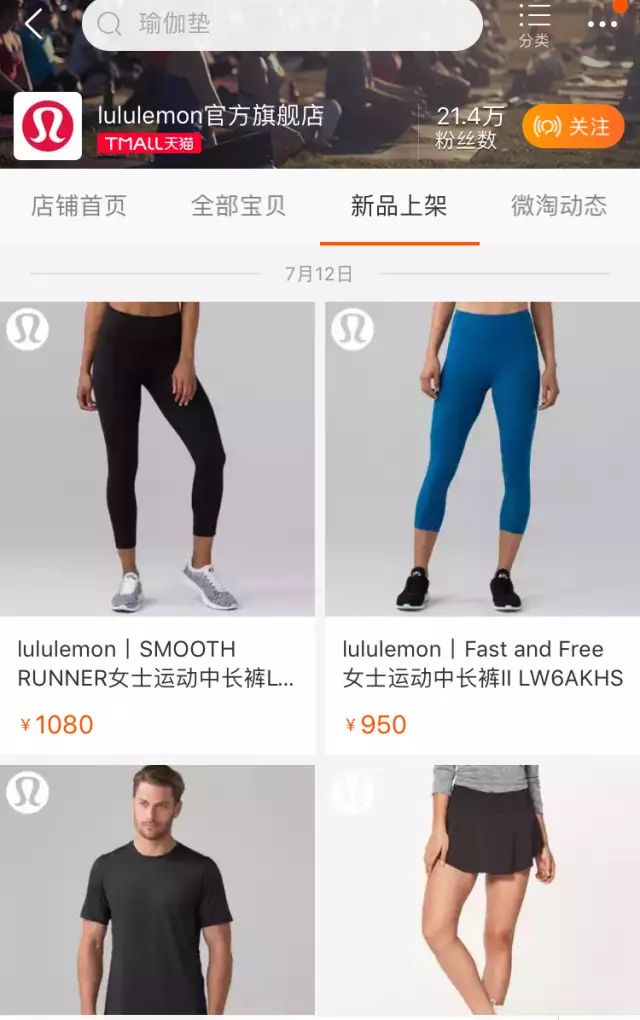Select the 新品上架 tab
Viewport: 640px width, 1020px height.
399,207
